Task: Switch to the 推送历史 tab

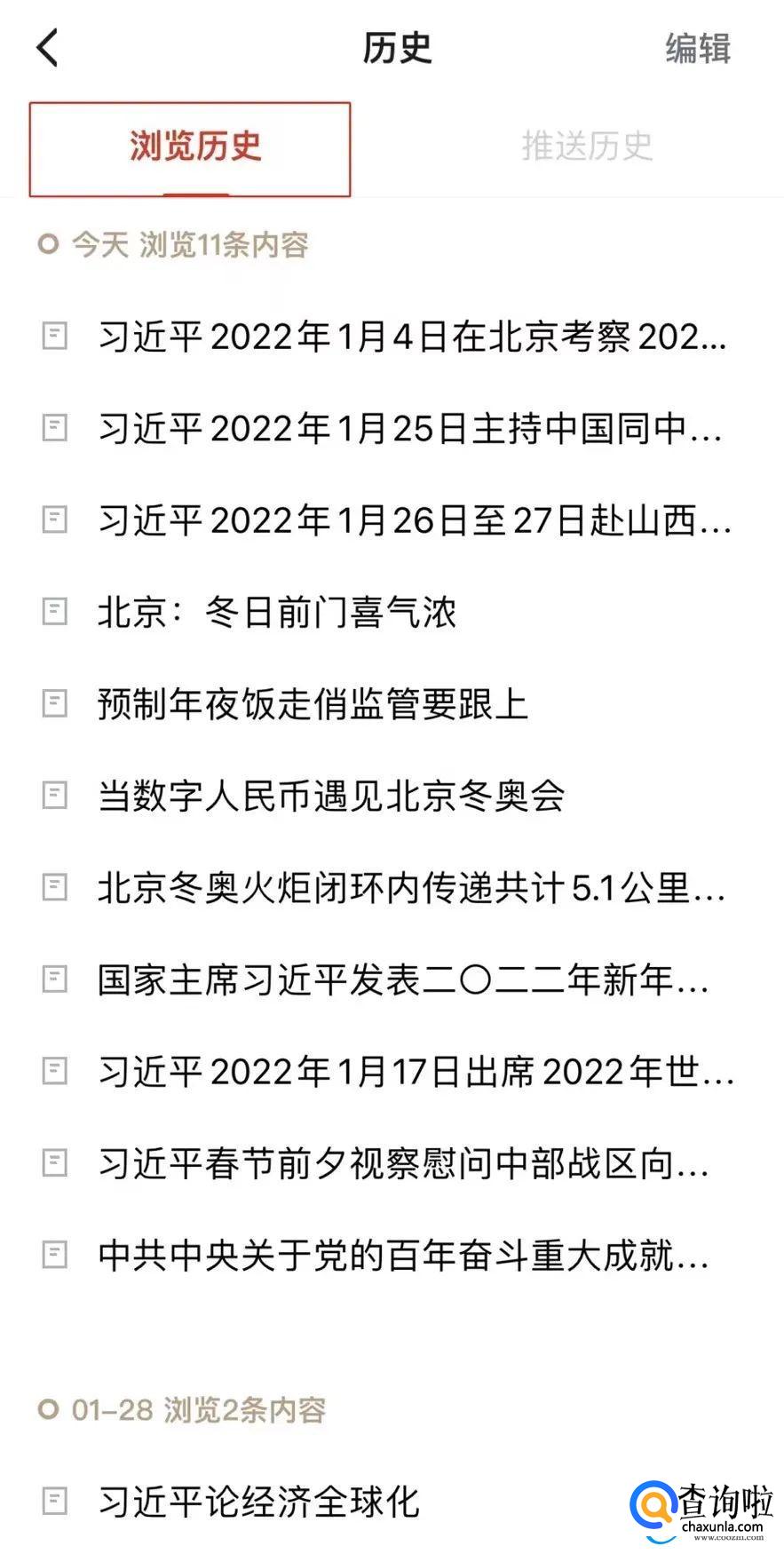Action: click(587, 147)
